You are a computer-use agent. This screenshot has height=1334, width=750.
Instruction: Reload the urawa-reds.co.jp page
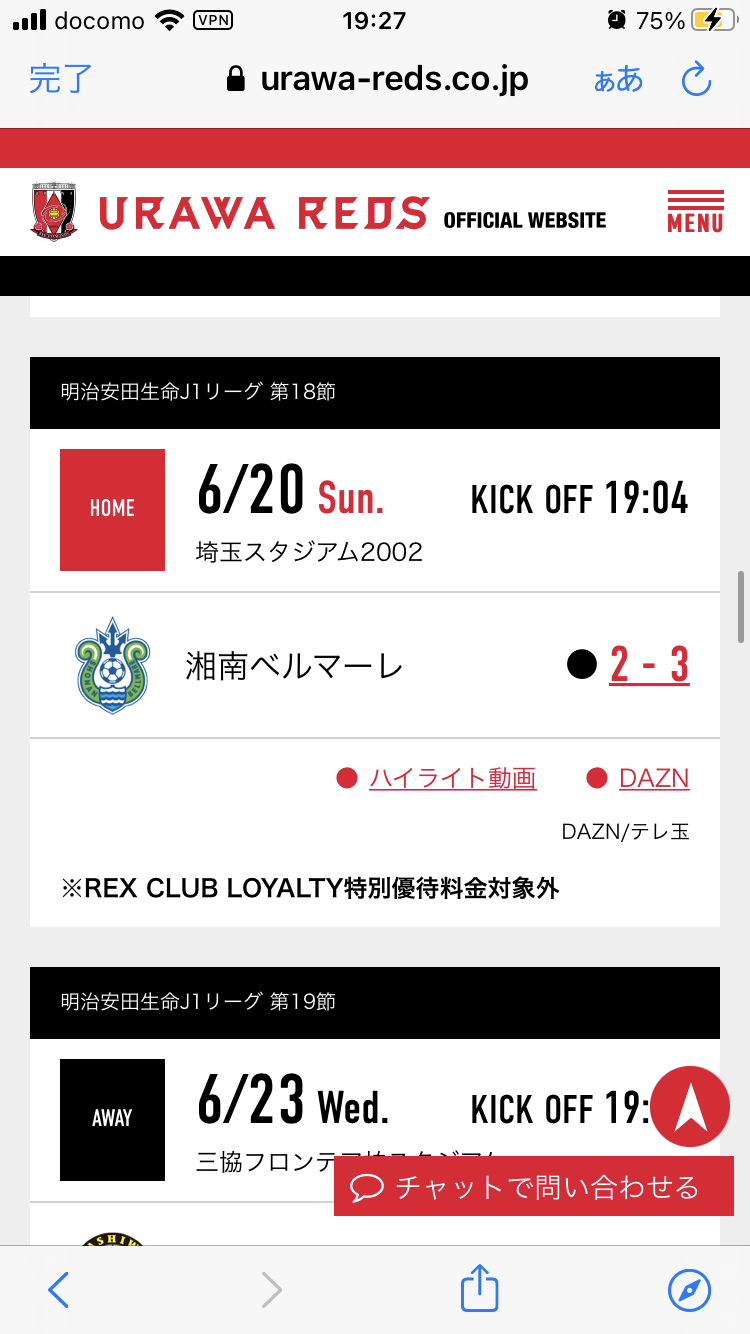tap(696, 79)
